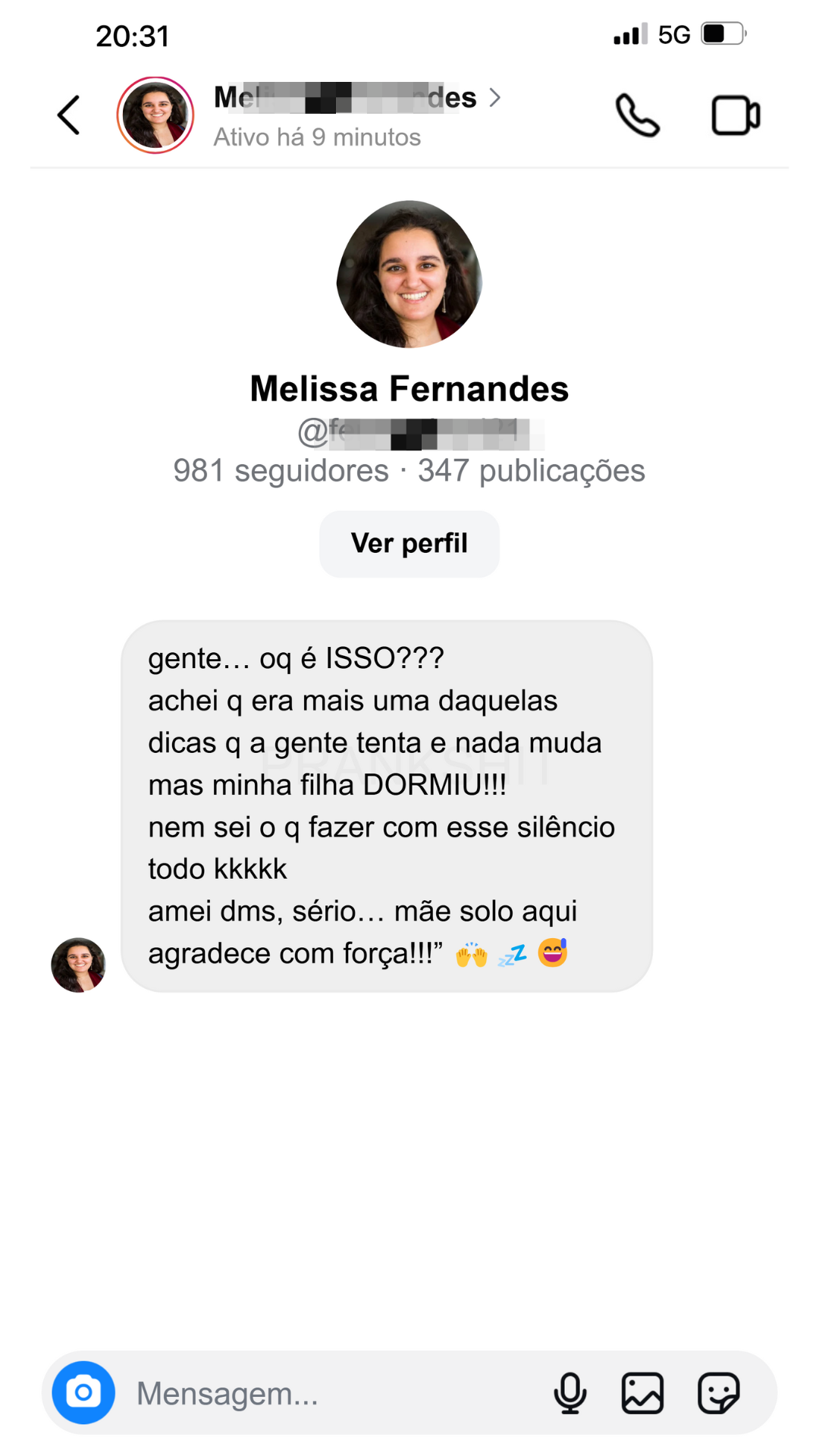This screenshot has height=1456, width=819.
Task: Tap the small avatar beside the message
Action: pos(78,965)
